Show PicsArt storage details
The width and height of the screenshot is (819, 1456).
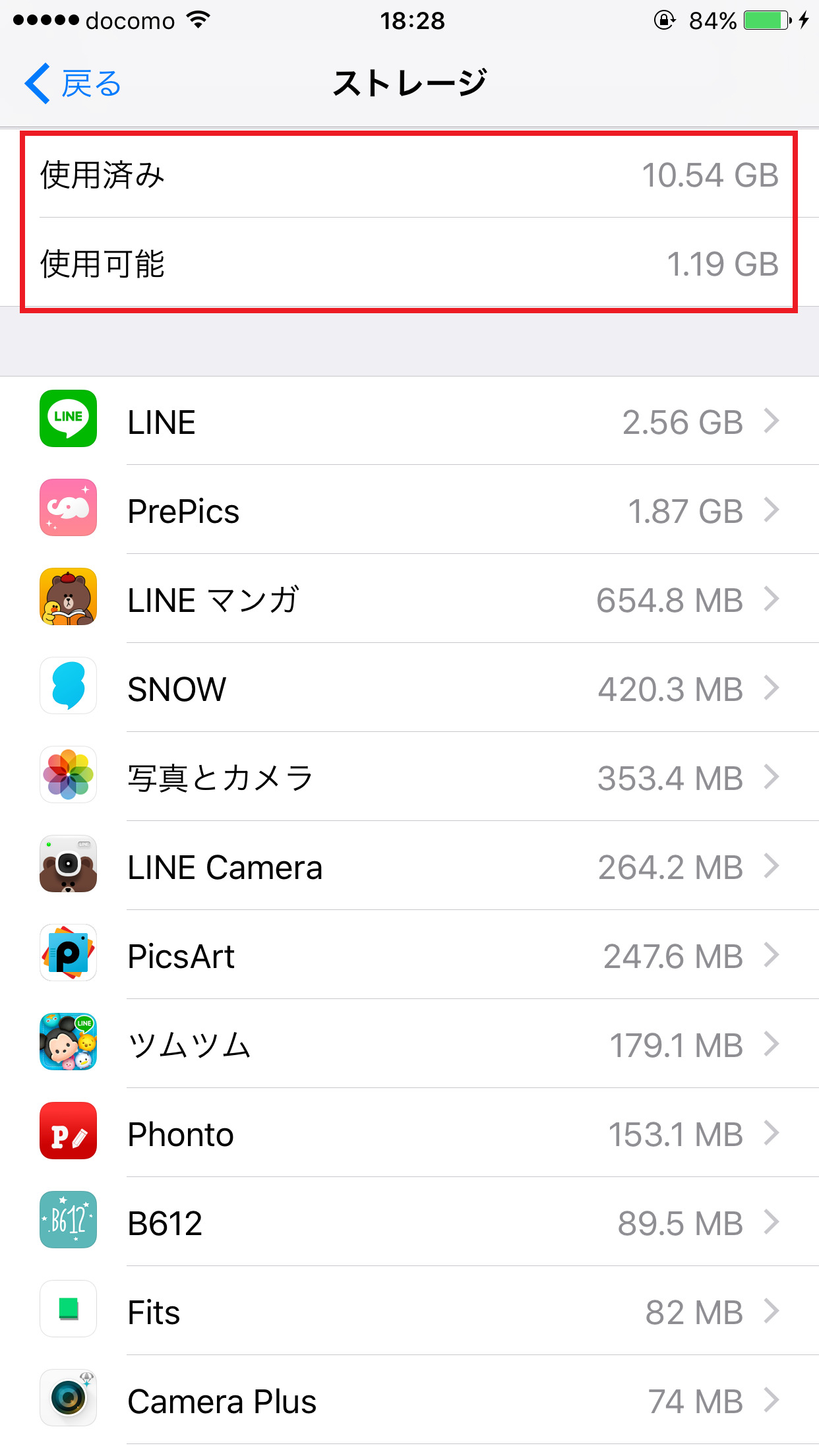[409, 955]
